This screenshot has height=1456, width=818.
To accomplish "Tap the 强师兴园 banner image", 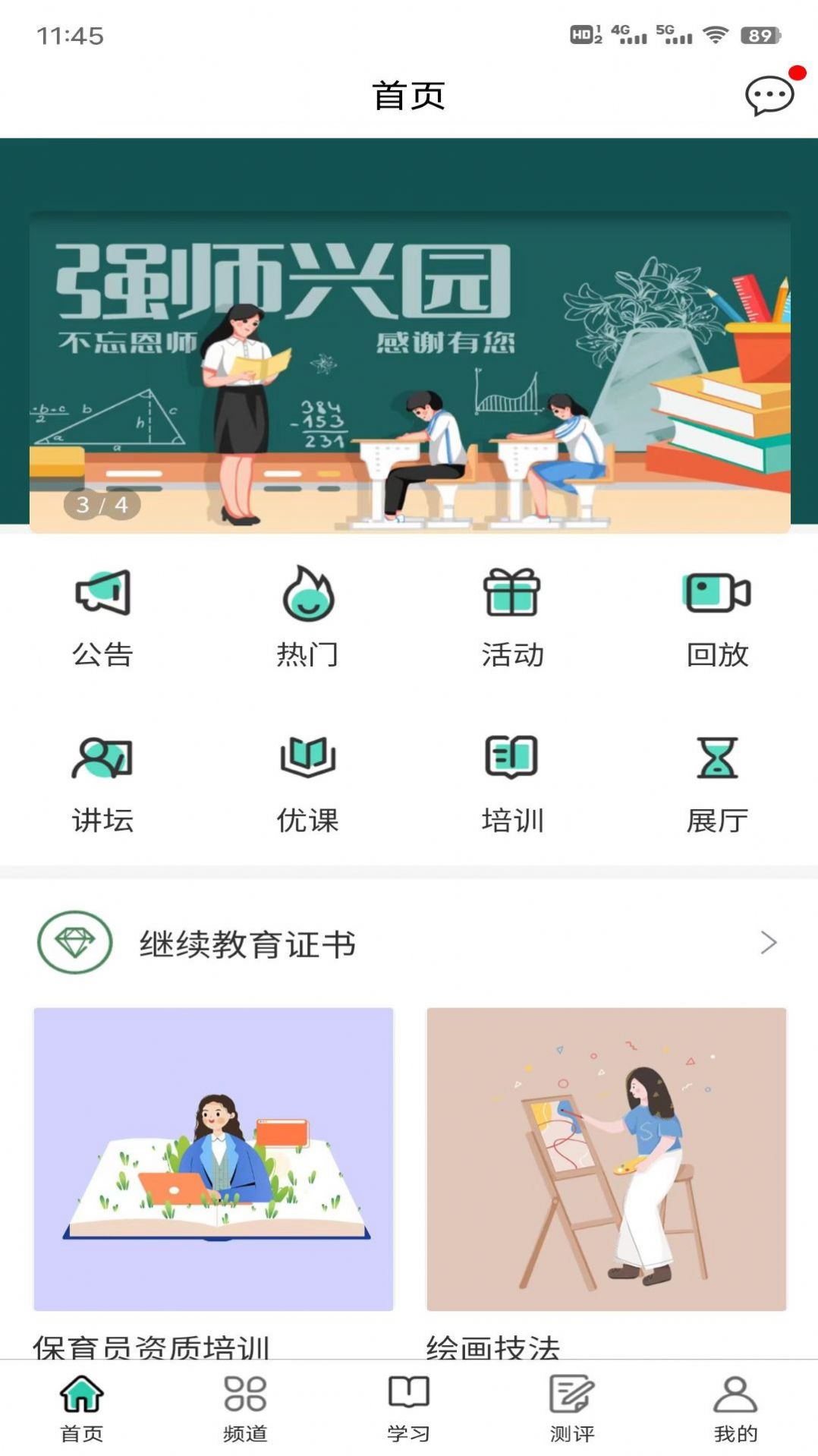I will 409,334.
